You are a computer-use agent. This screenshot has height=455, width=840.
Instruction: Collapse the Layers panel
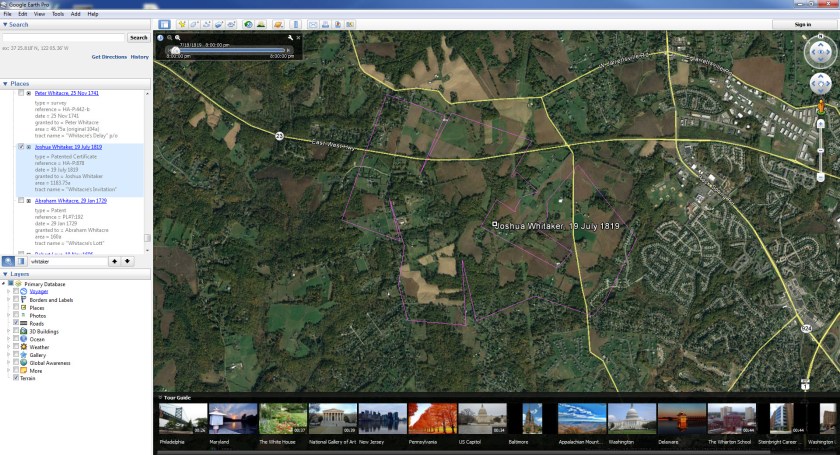pos(5,273)
